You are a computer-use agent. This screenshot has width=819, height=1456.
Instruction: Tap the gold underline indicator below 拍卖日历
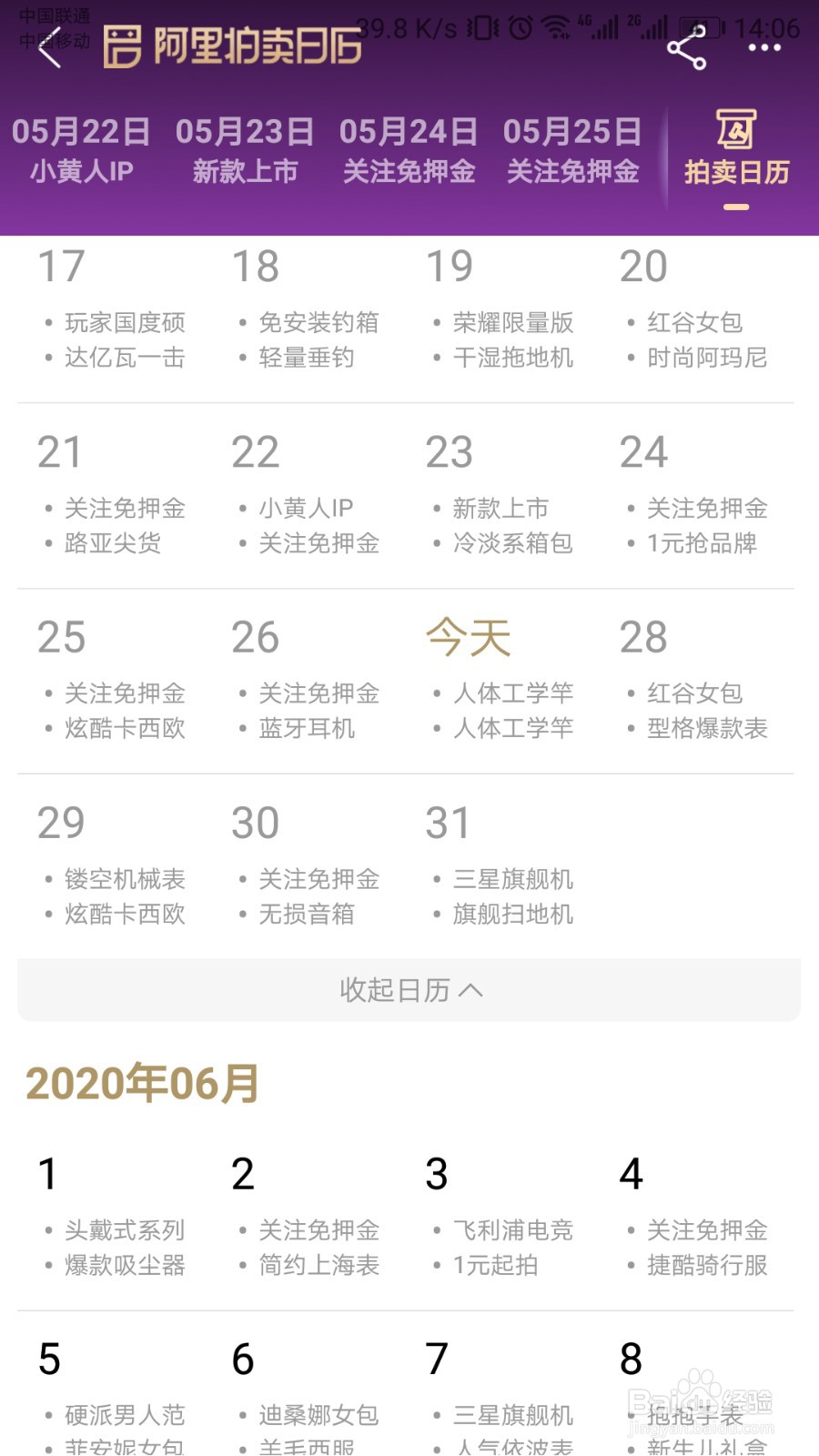(735, 205)
